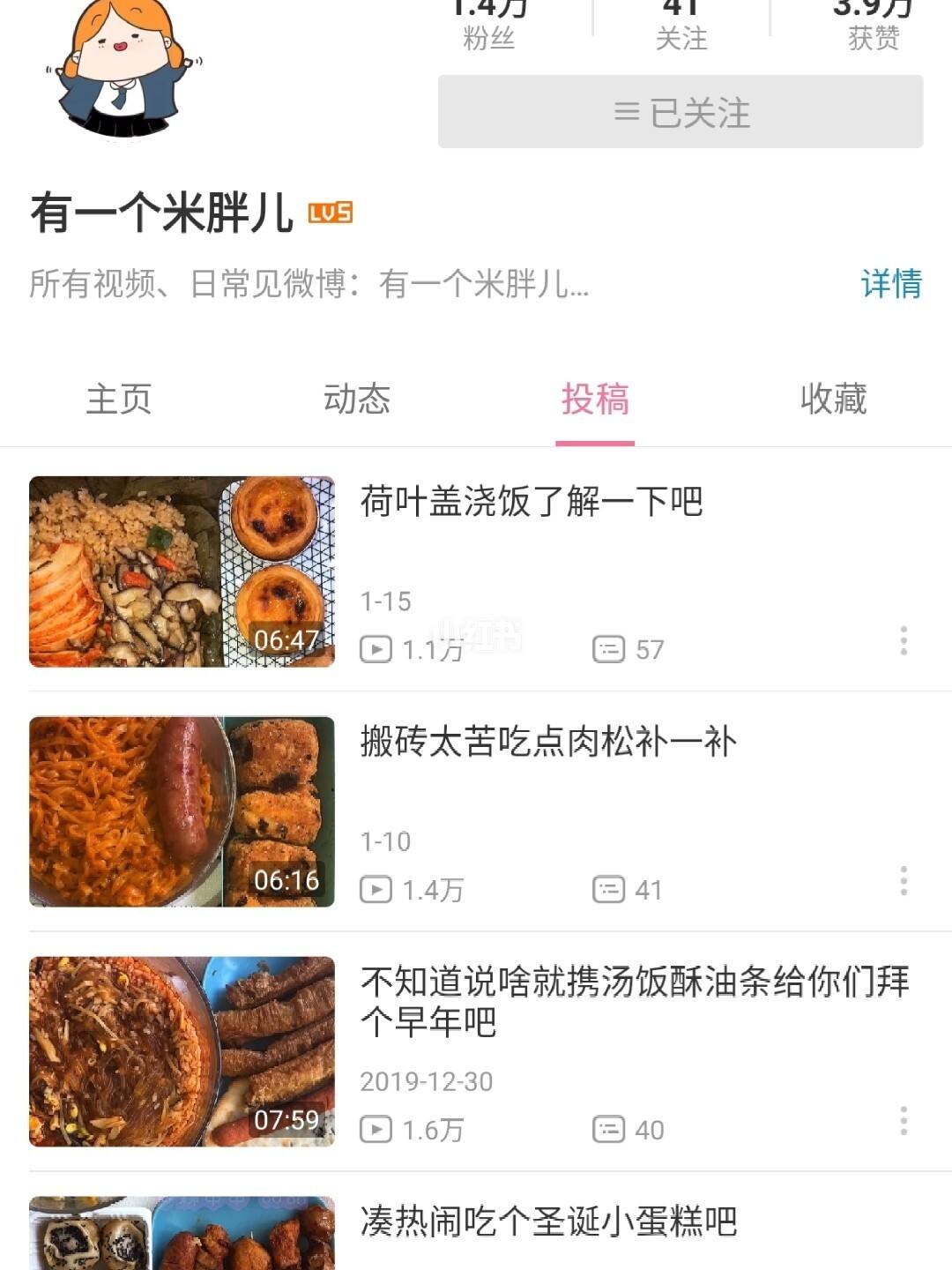Switch to the 动态 tab

(x=358, y=400)
